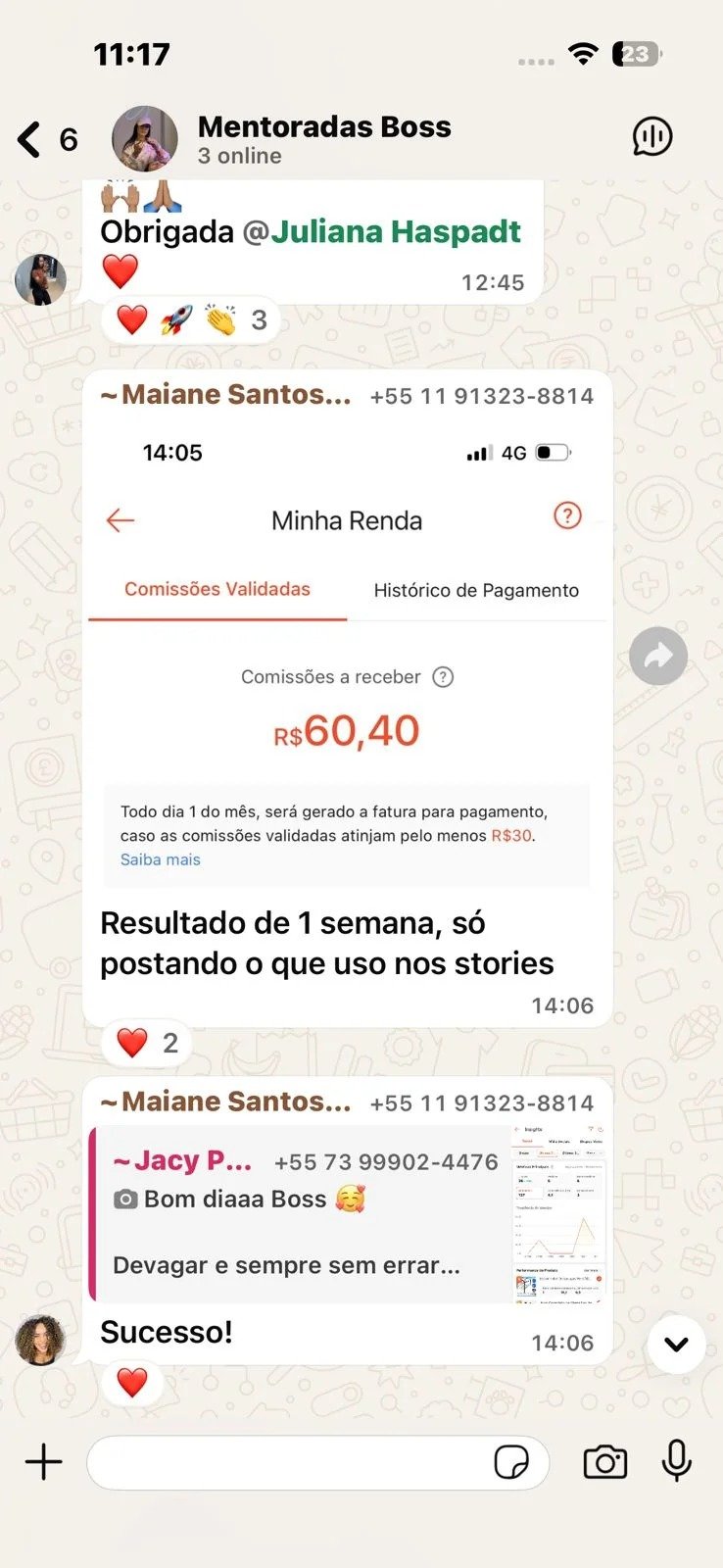Open the camera to take a photo
The image size is (723, 1568).
605,1462
